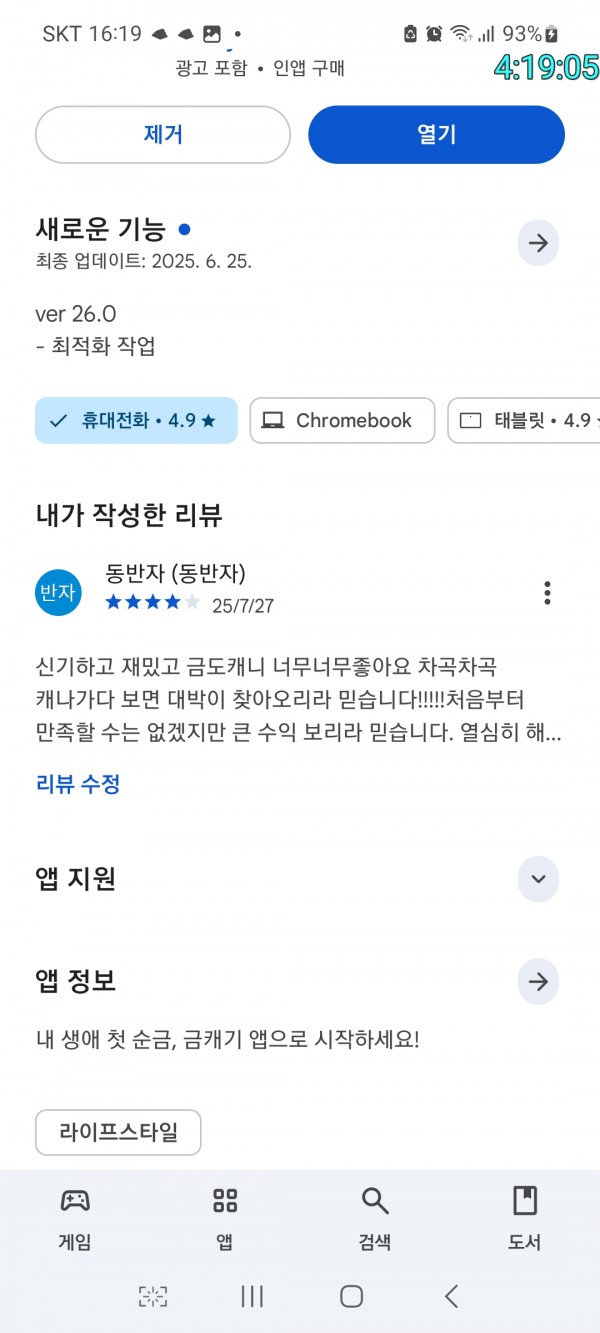Open the 앱 정보 arrow
The image size is (600, 1333).
click(x=538, y=982)
